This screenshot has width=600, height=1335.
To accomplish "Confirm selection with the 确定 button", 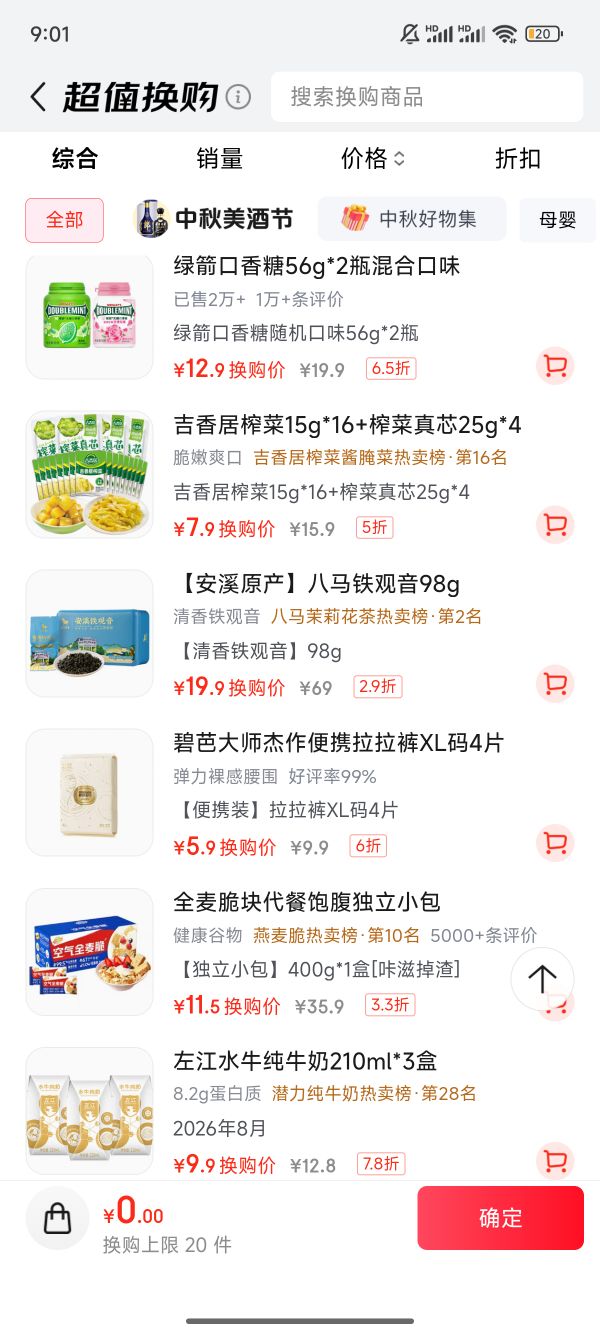I will point(500,1218).
